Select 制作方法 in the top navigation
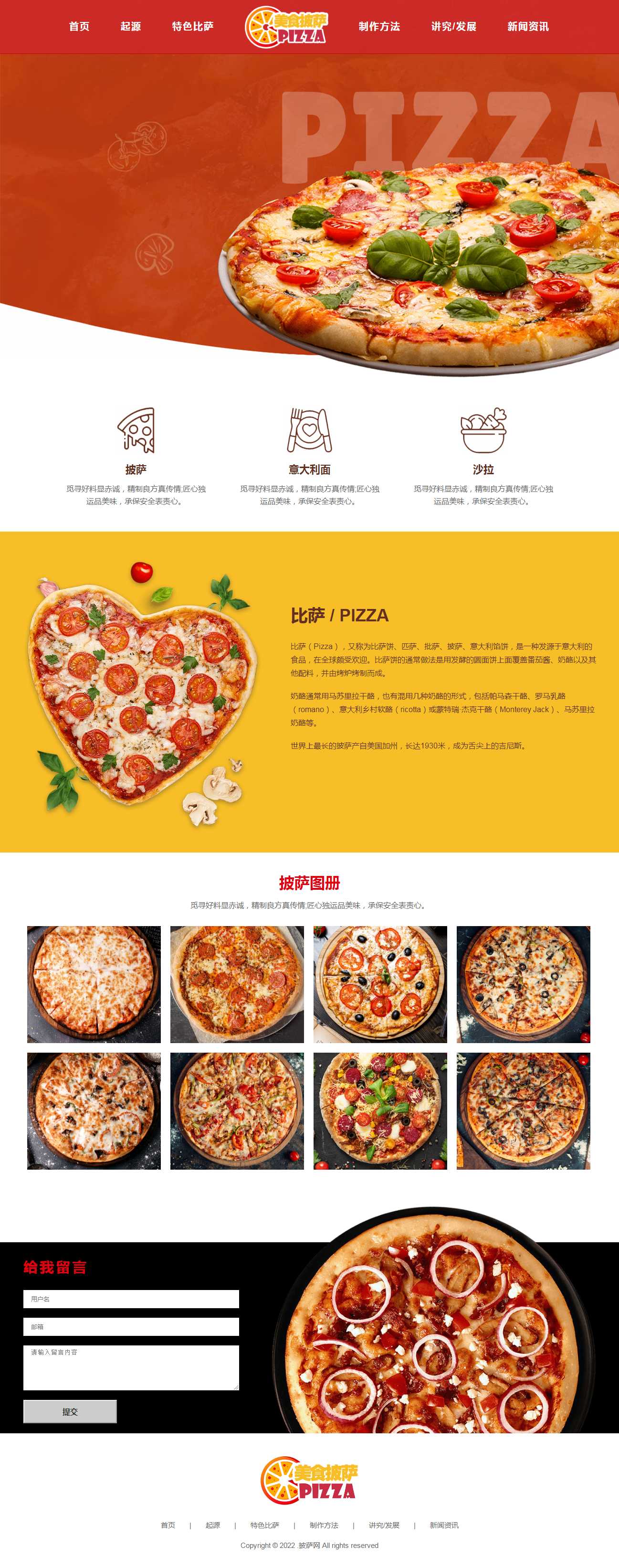Image resolution: width=619 pixels, height=1568 pixels. [x=379, y=26]
